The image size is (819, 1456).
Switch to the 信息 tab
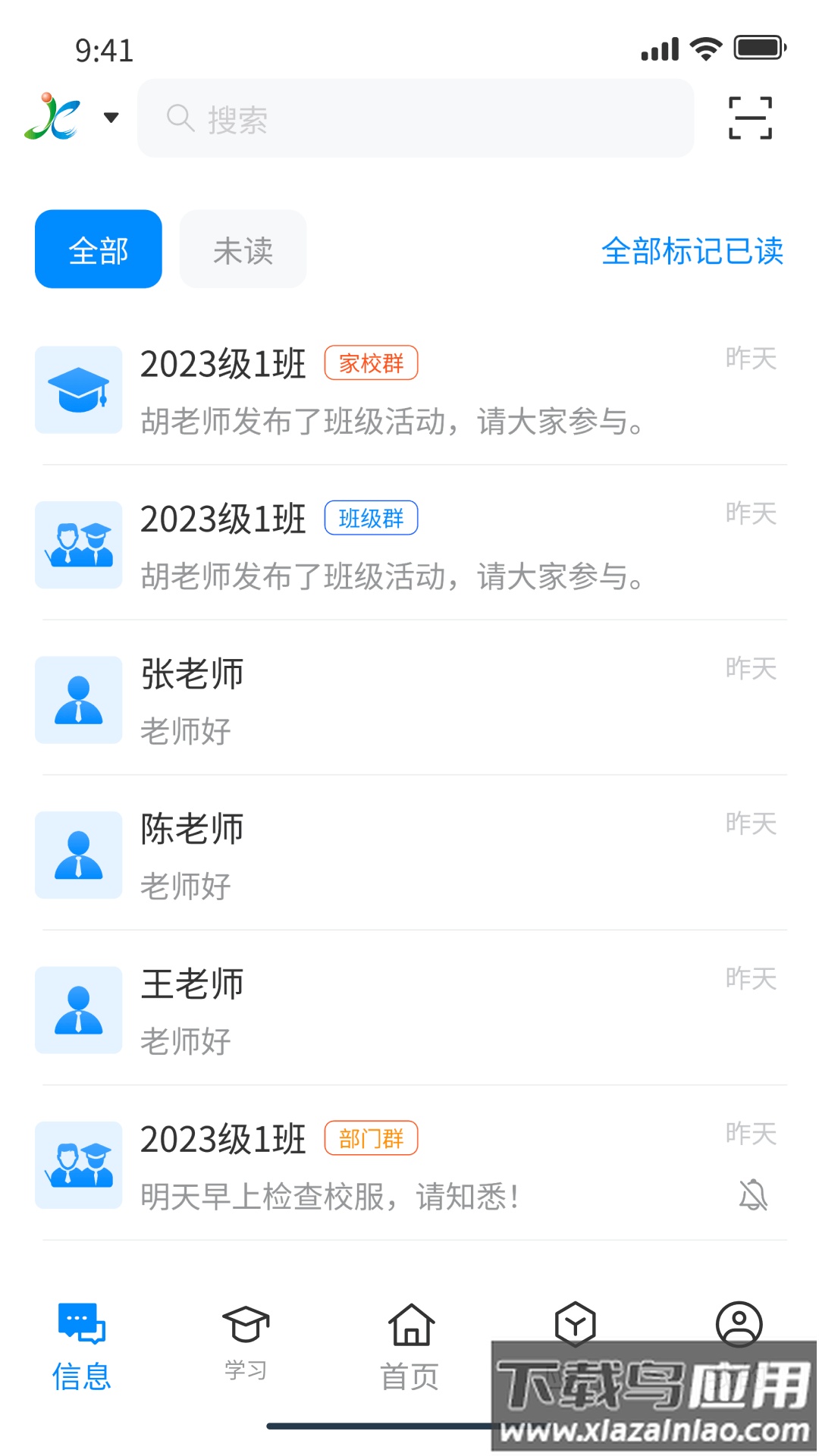tap(81, 1373)
